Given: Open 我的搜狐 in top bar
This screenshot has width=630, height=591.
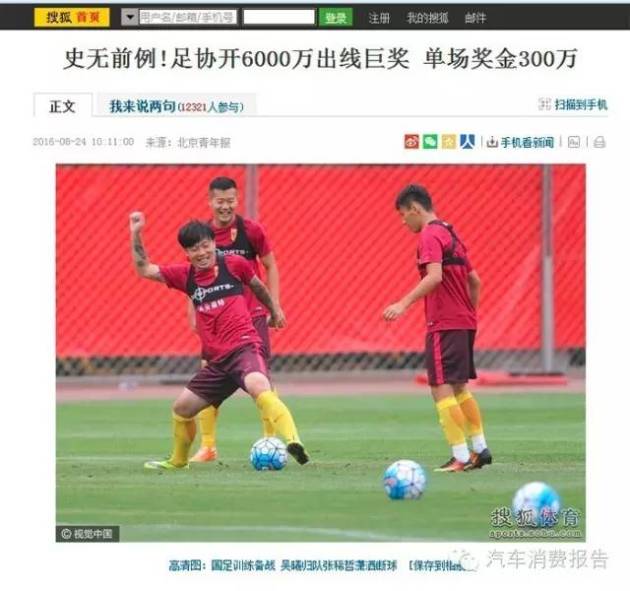Looking at the screenshot, I should click(x=427, y=17).
